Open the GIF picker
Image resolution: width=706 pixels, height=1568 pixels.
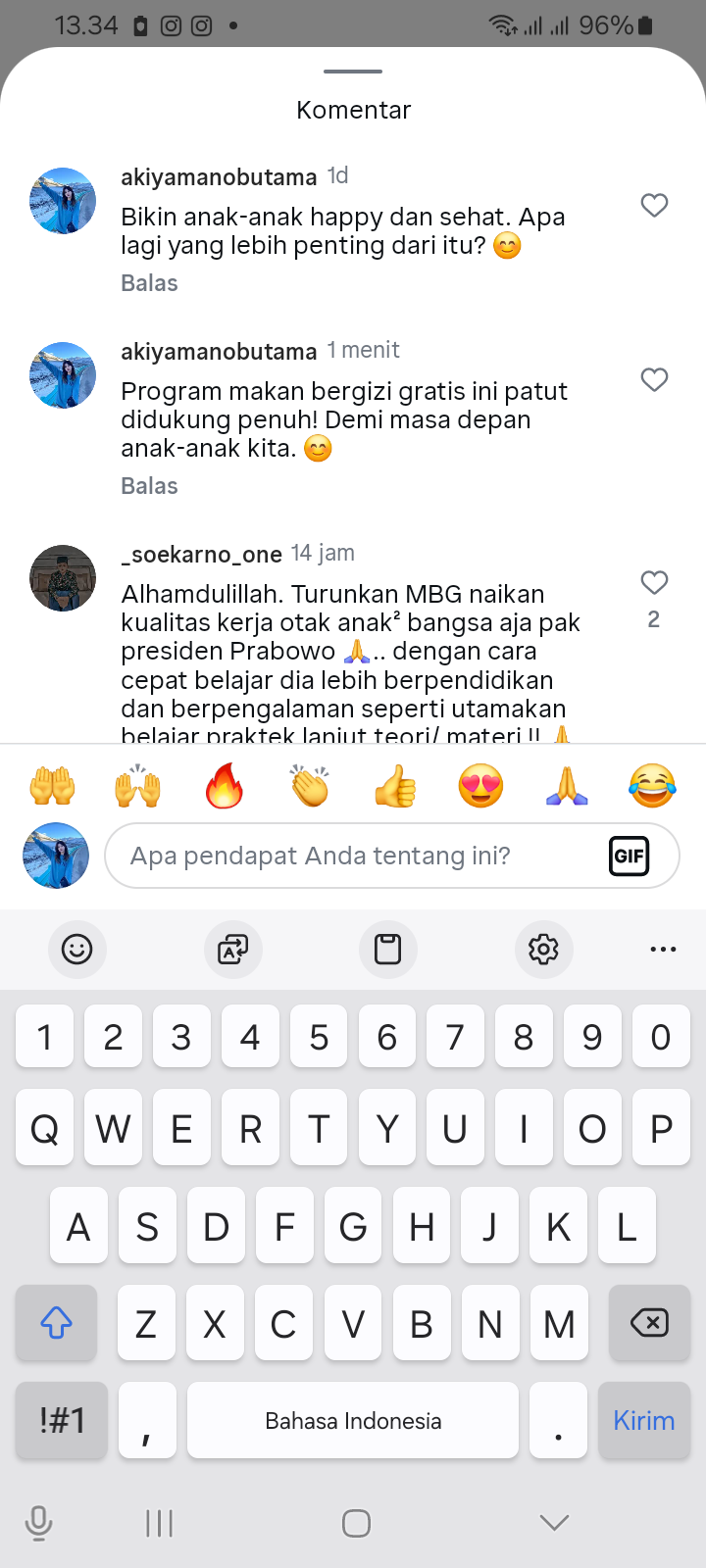tap(629, 856)
